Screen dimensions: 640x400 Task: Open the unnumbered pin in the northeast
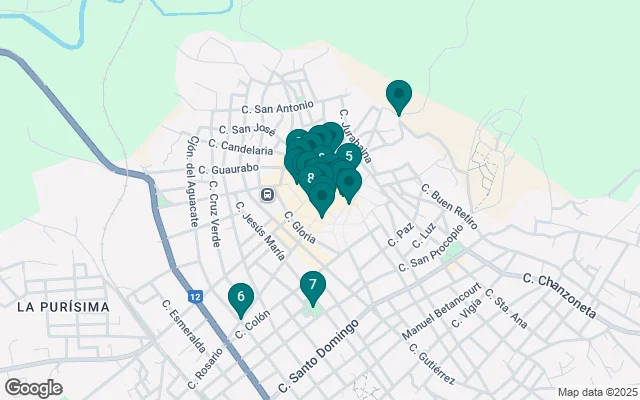(399, 94)
